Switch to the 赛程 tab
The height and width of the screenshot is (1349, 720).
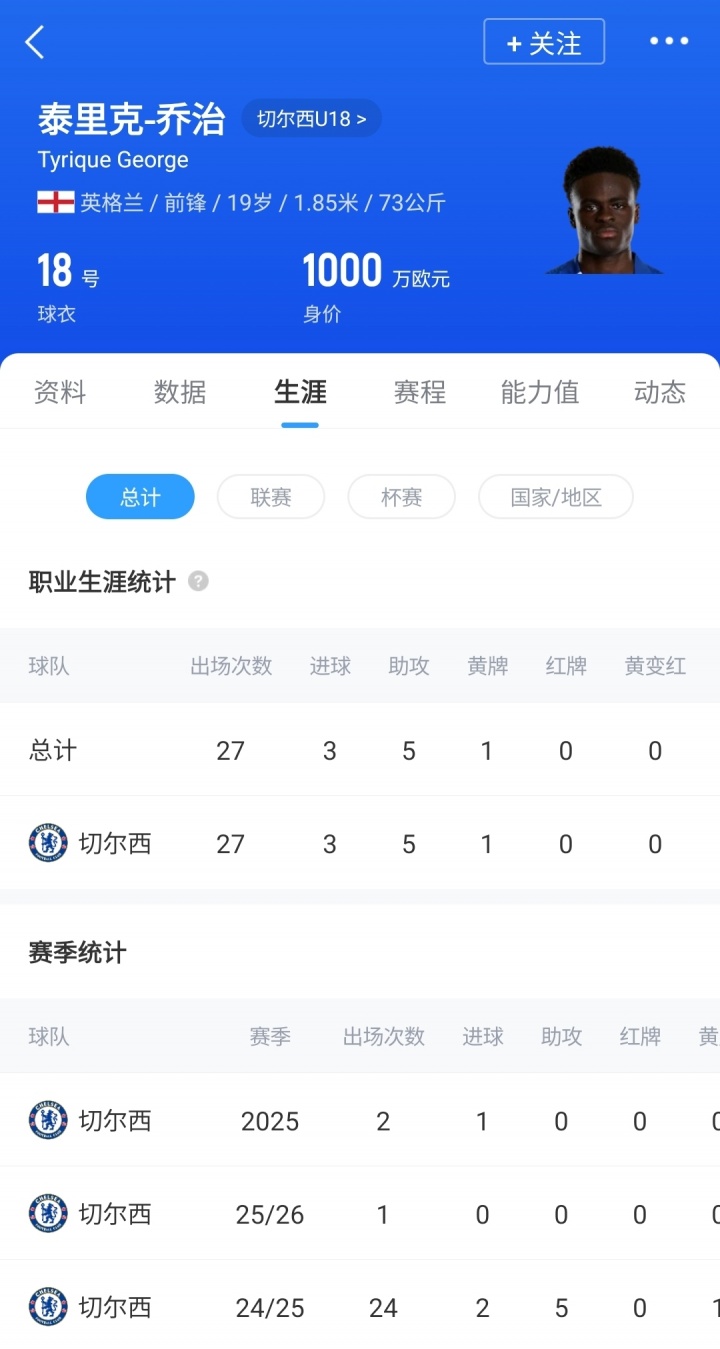click(x=420, y=392)
